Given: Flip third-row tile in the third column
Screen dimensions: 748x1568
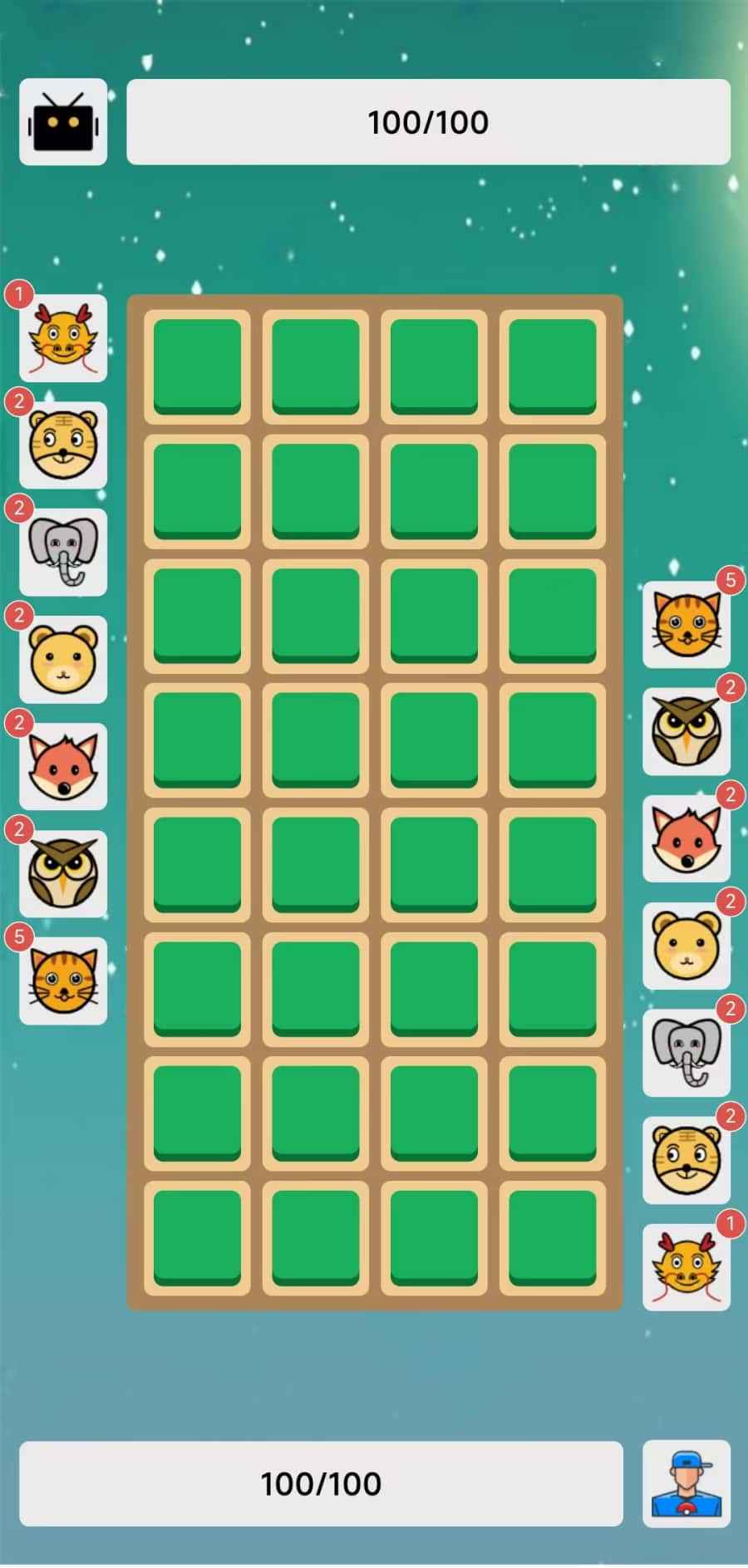Looking at the screenshot, I should (x=434, y=615).
